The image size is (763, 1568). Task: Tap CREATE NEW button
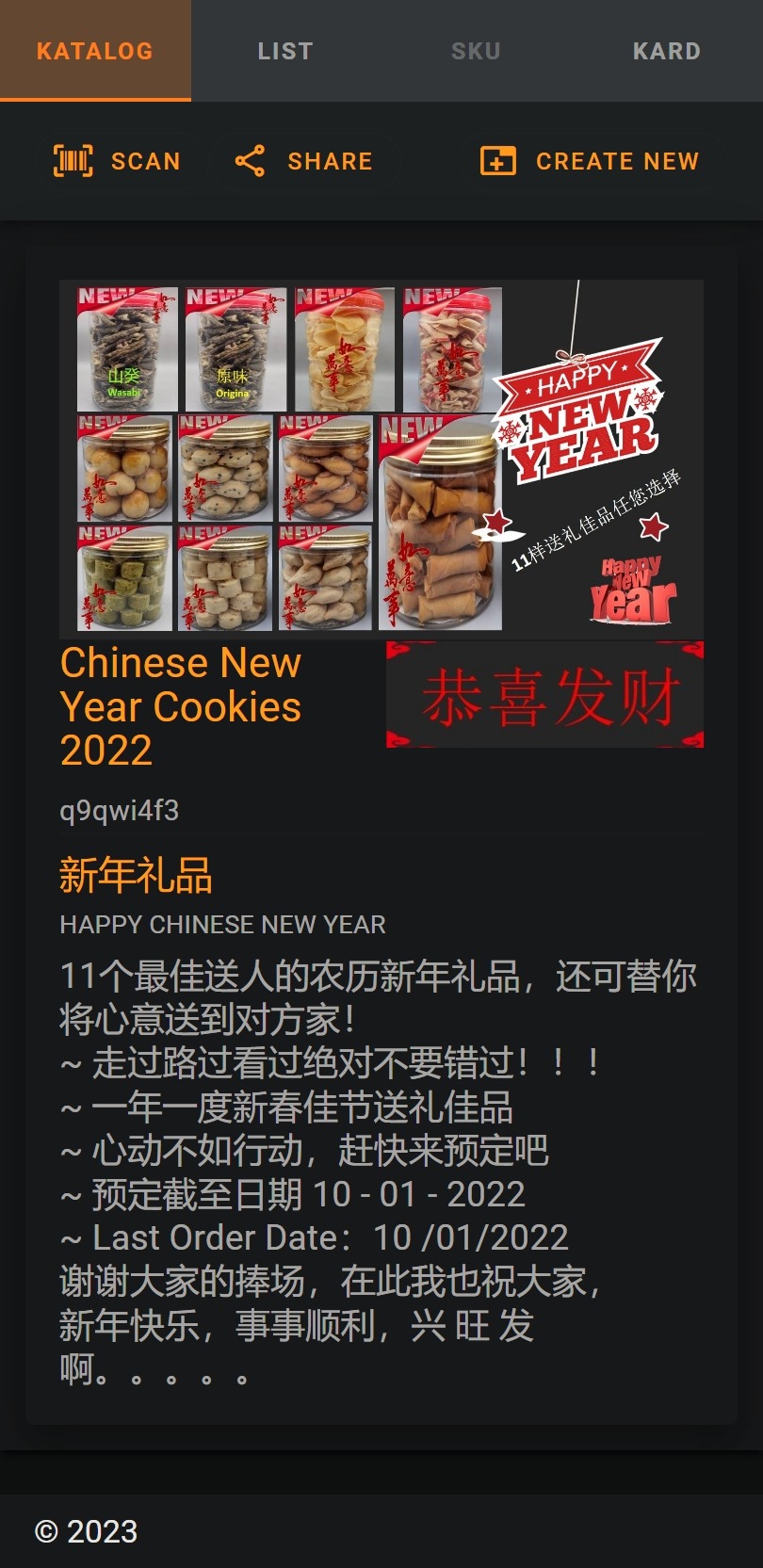pos(590,161)
